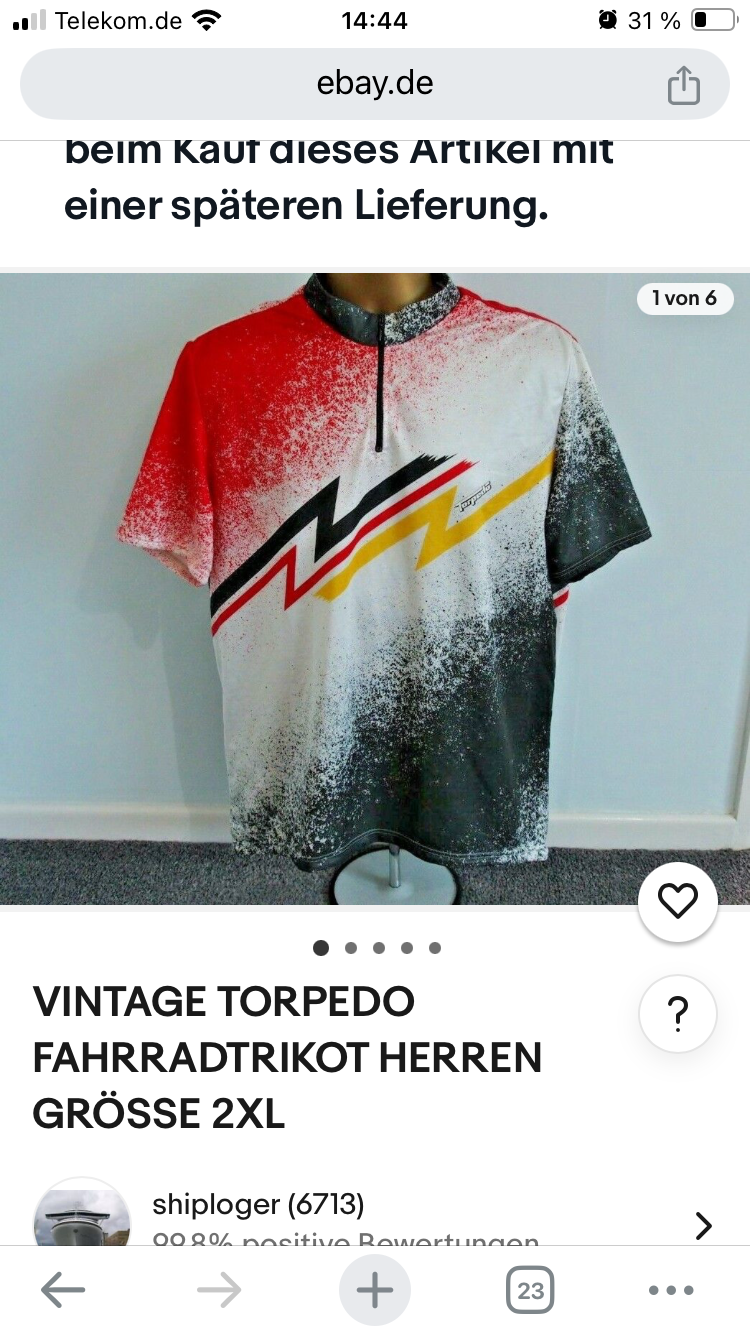The width and height of the screenshot is (750, 1334).
Task: Share this page from the address bar
Action: tap(683, 85)
